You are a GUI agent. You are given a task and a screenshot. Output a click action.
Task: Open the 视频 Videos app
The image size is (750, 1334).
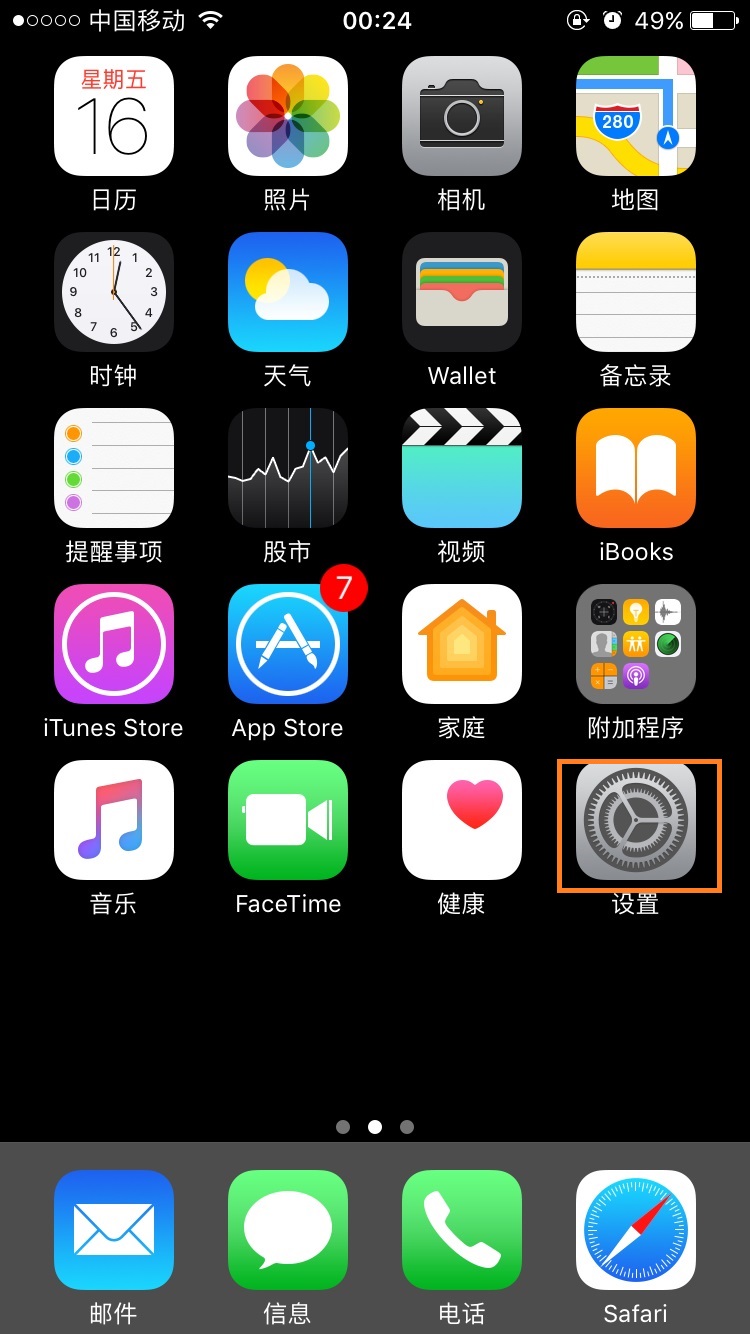tap(462, 467)
